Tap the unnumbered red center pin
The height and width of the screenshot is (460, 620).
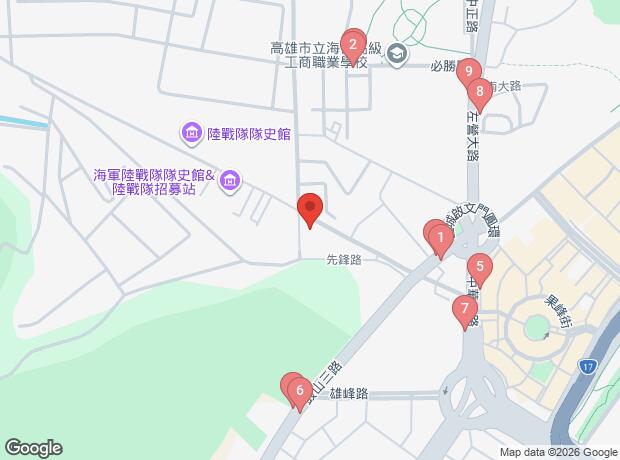(x=310, y=209)
